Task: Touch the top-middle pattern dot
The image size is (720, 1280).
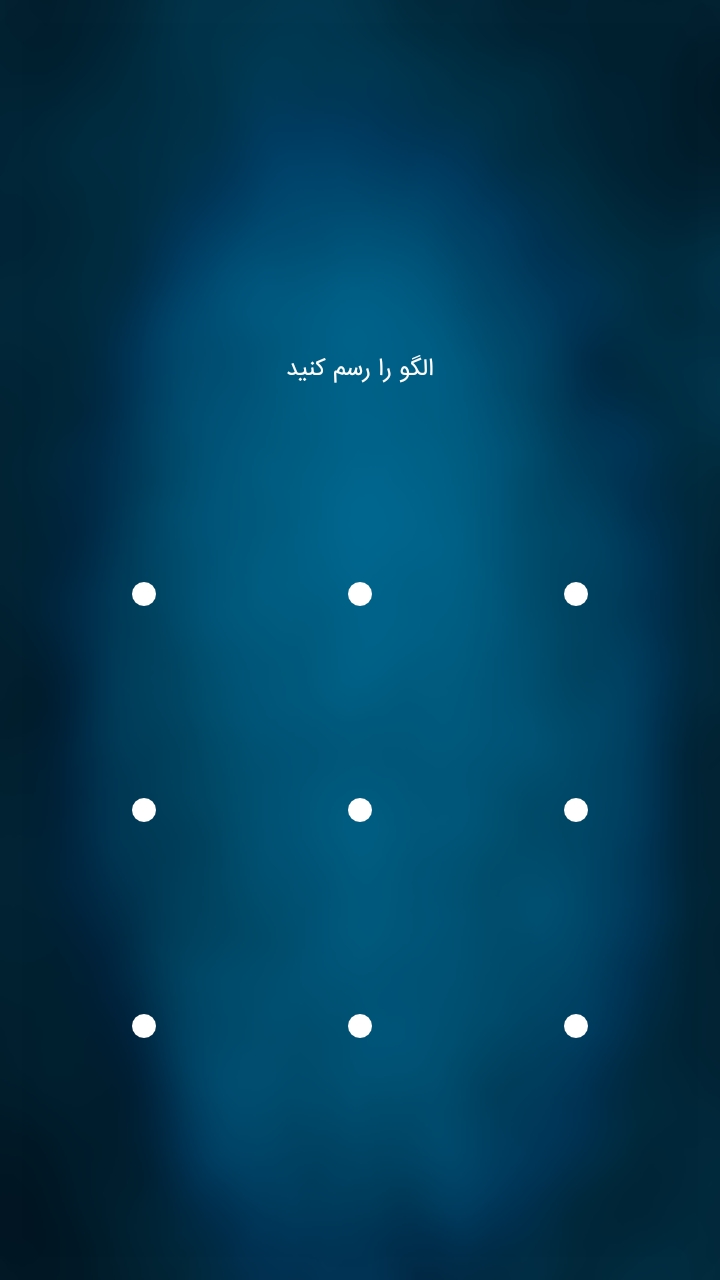Action: [360, 594]
